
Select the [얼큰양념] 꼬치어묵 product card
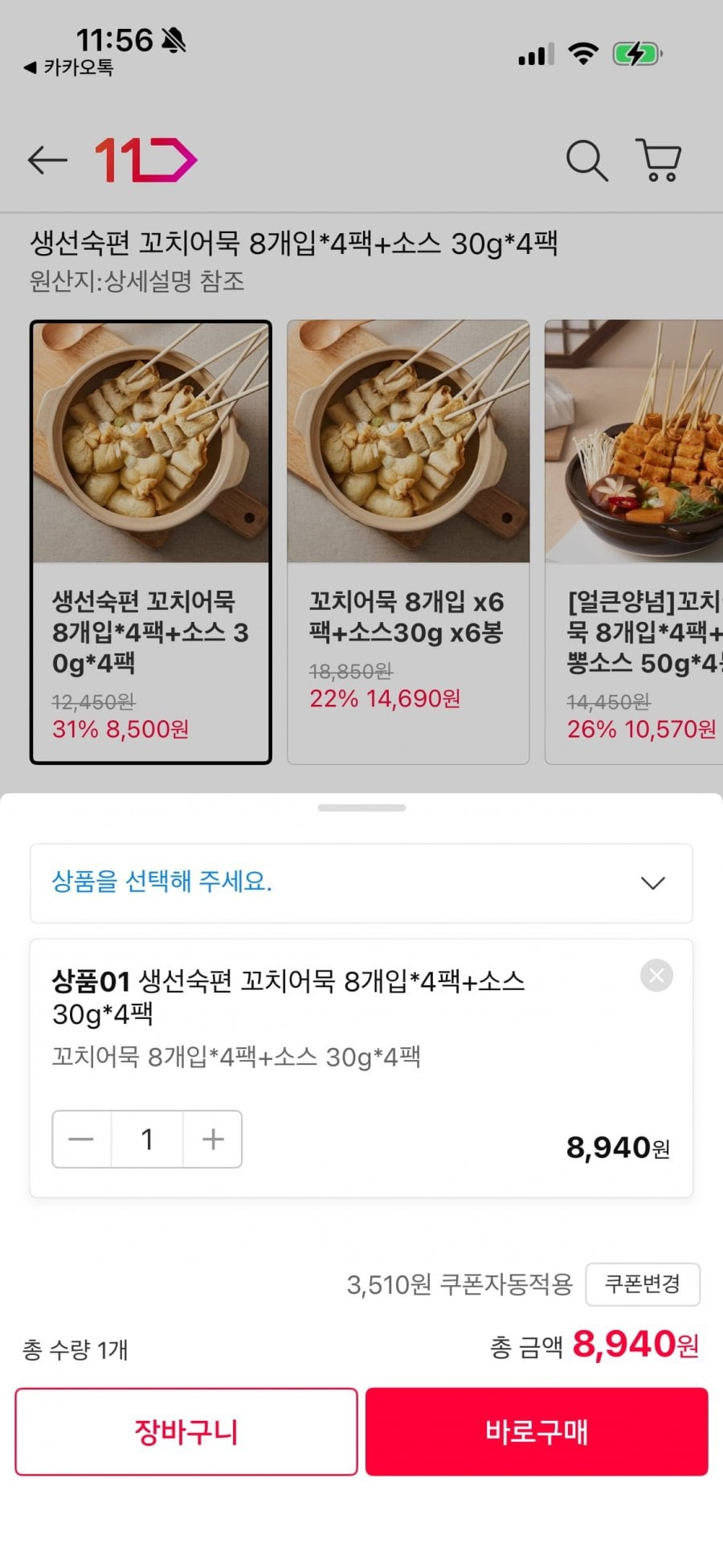[635, 542]
